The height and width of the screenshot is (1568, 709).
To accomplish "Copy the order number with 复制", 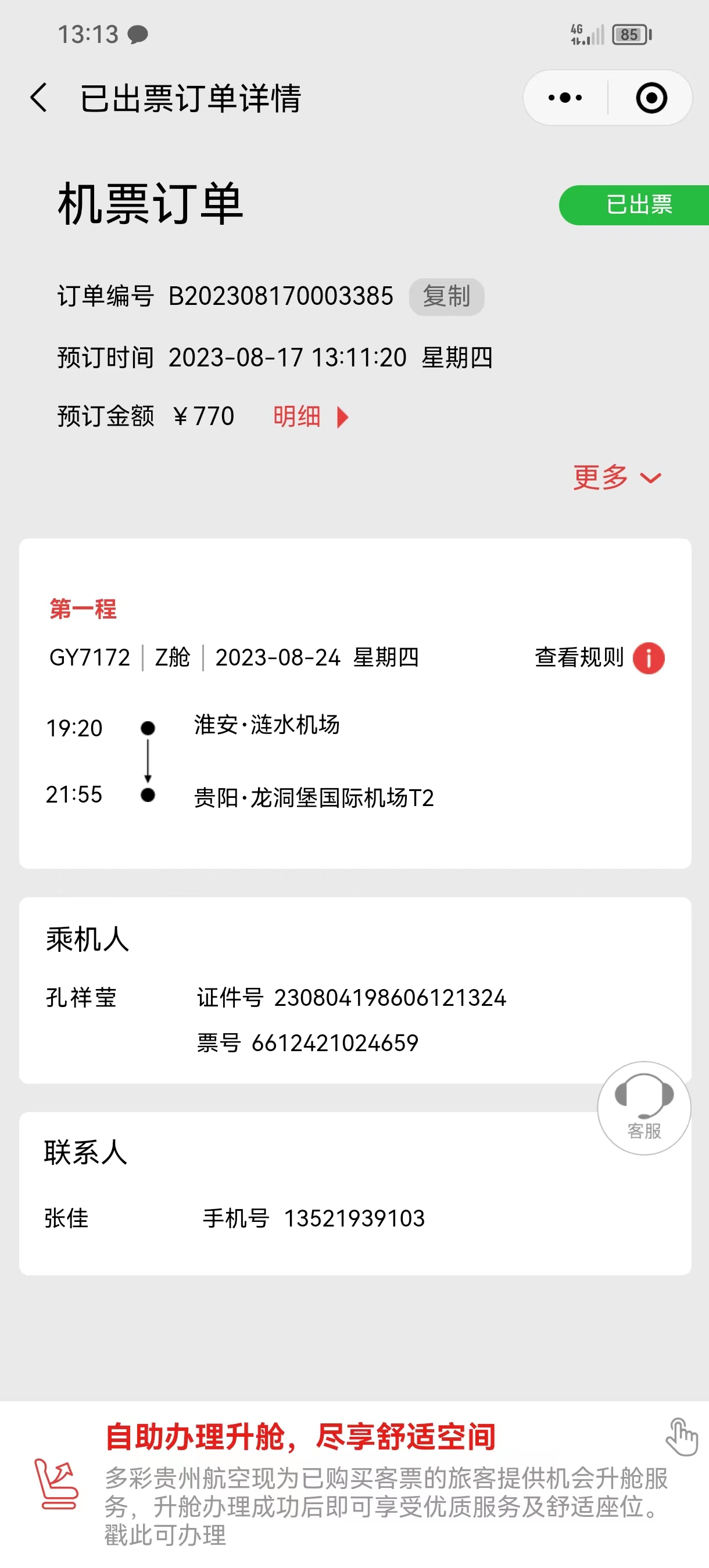I will pyautogui.click(x=446, y=297).
